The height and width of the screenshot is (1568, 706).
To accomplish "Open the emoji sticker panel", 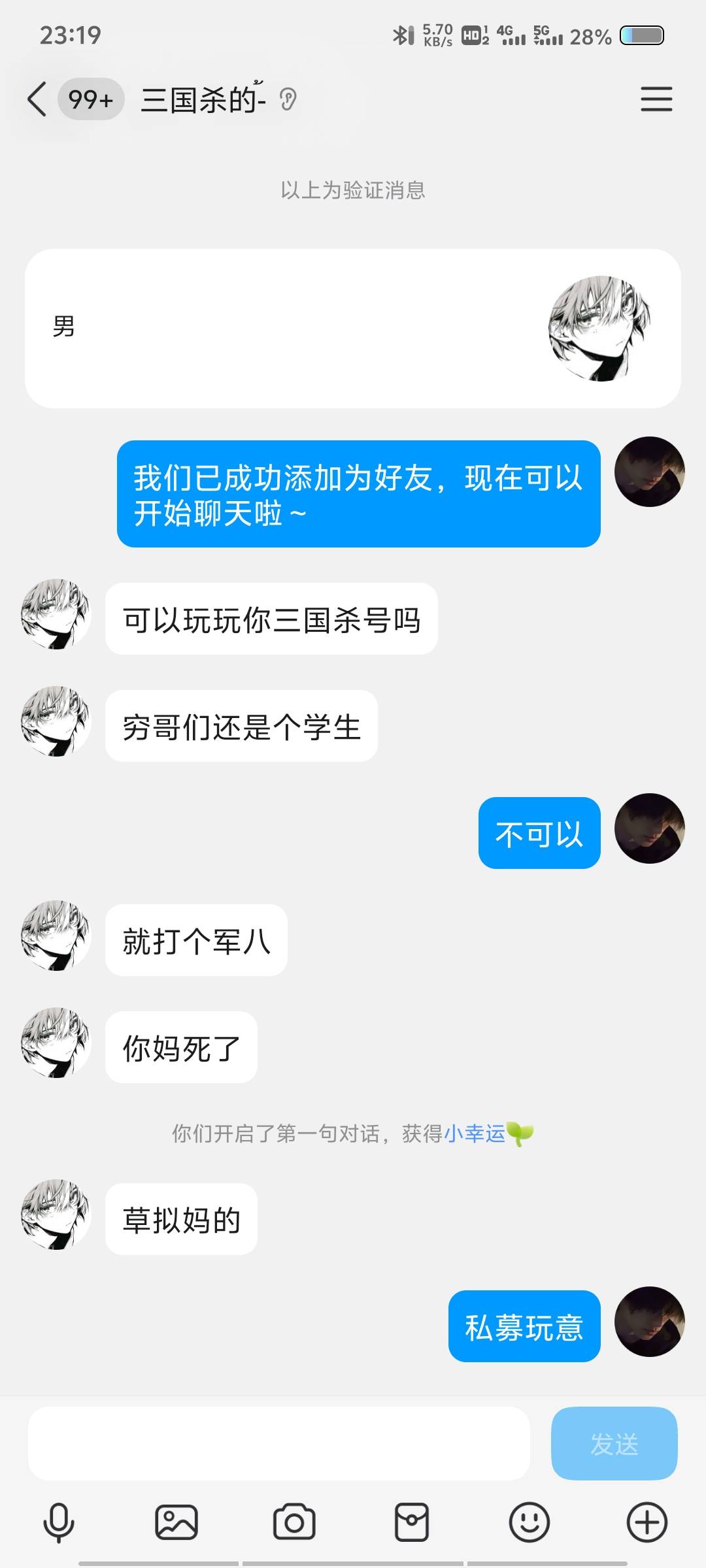I will coord(529,1522).
